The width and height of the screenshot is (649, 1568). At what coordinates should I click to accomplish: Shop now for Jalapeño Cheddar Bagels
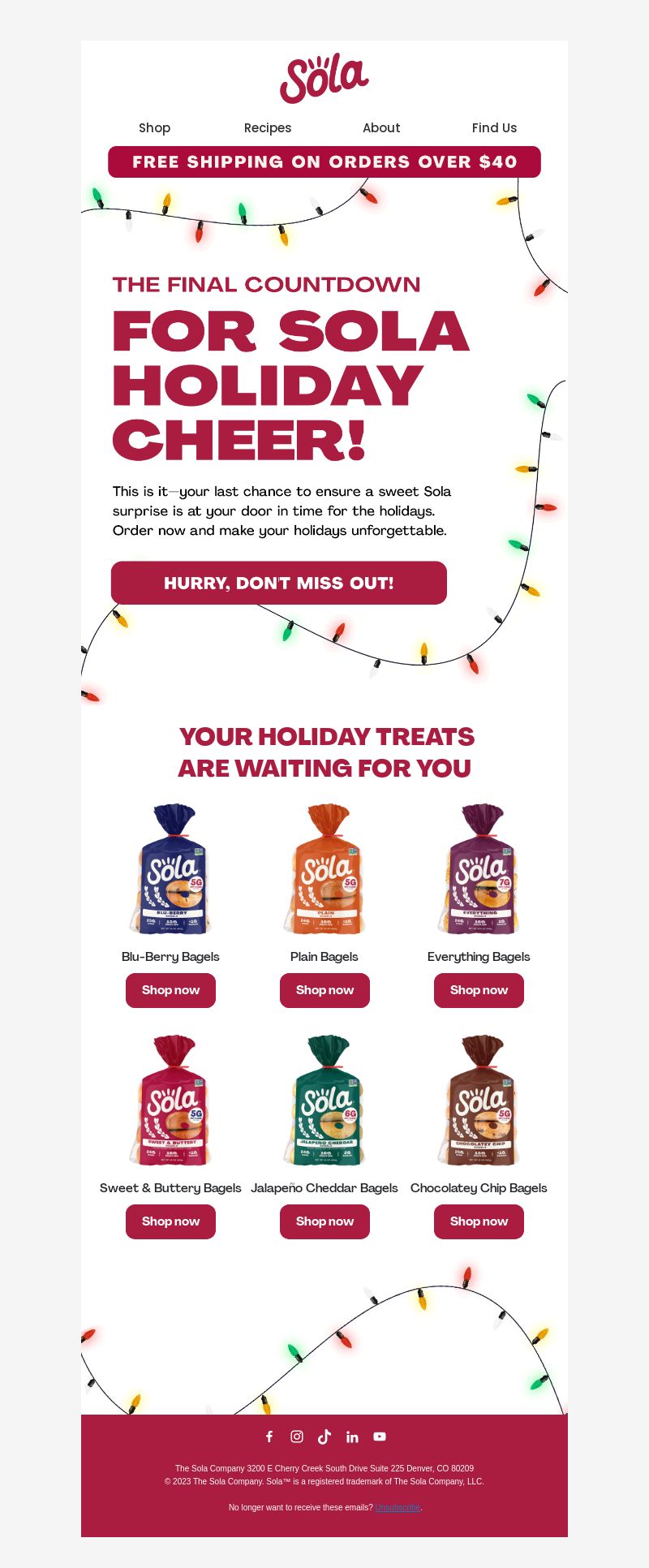324,1221
